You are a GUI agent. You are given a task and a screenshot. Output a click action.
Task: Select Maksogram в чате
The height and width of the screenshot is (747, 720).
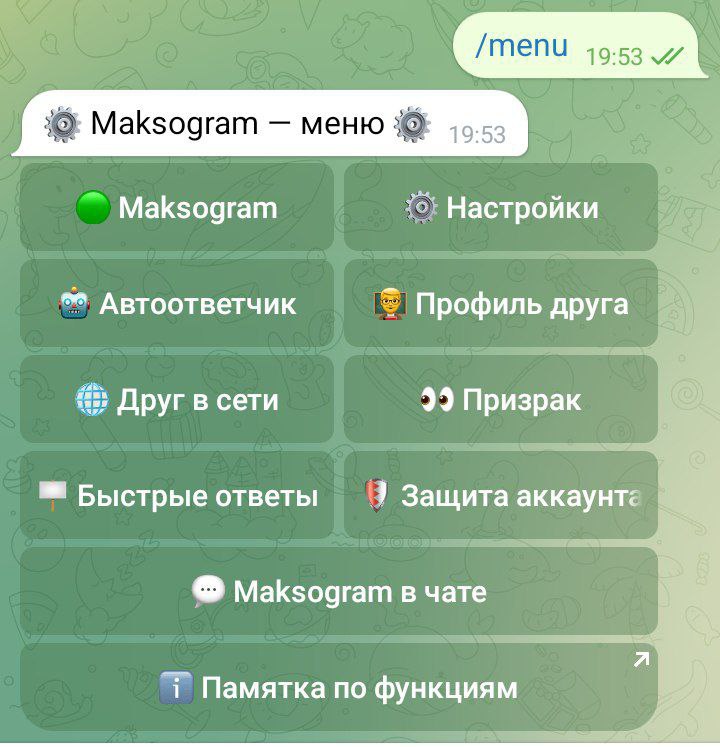click(x=339, y=592)
